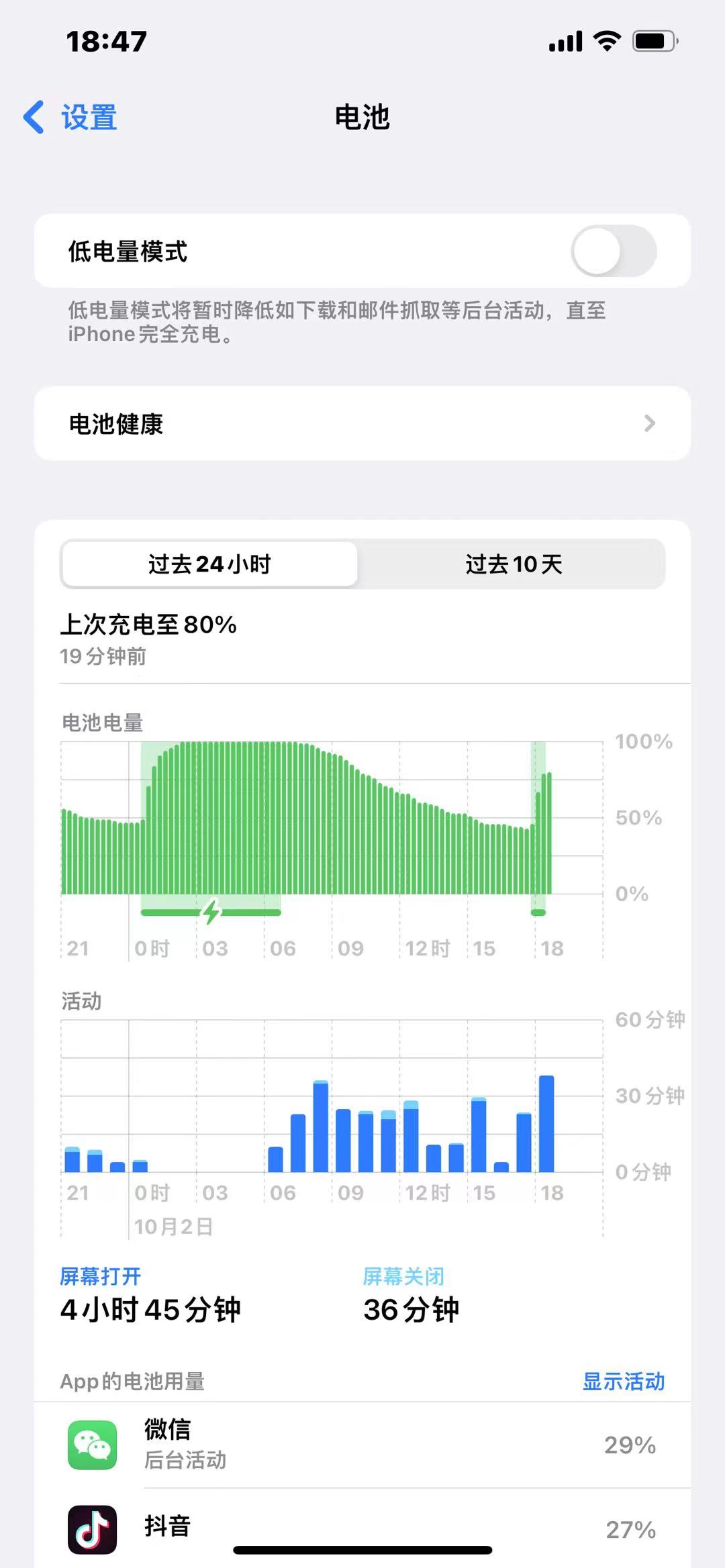Tap the 屏幕打开 activity filter
The width and height of the screenshot is (725, 1568).
(x=101, y=1276)
